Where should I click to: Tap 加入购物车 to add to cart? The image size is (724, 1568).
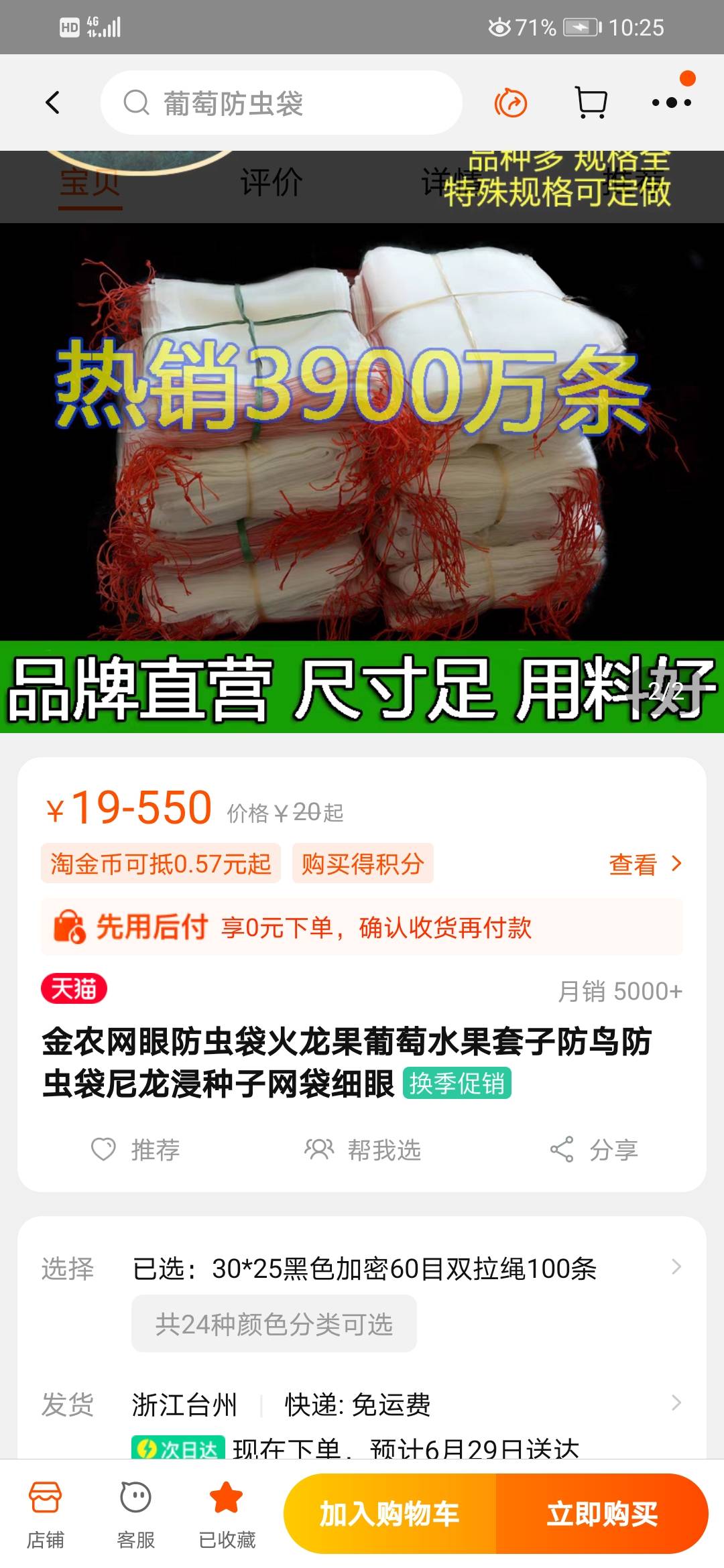click(390, 1514)
